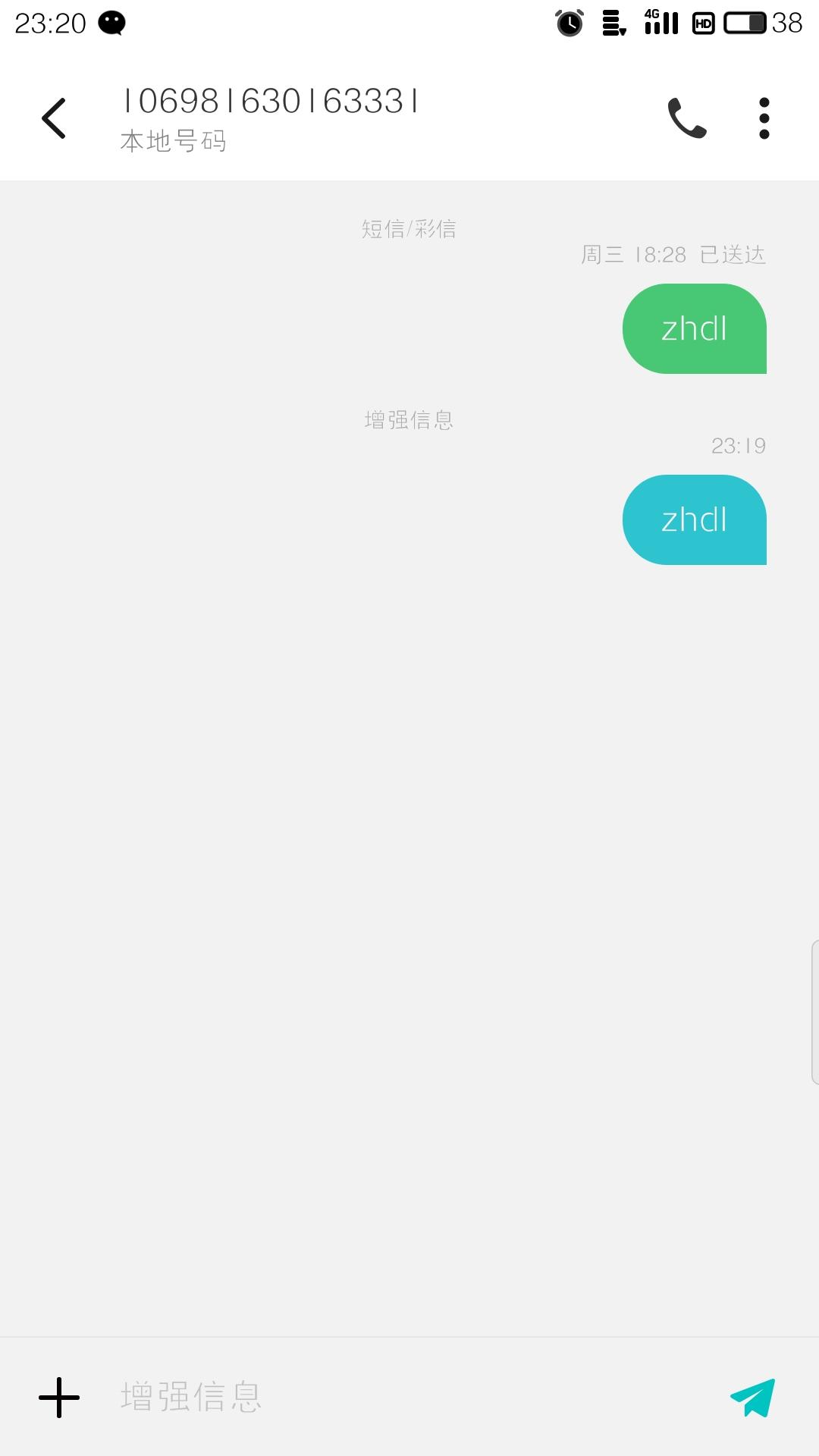The width and height of the screenshot is (819, 1456).
Task: Tap the 周三 18:28 timestamp
Action: [632, 255]
